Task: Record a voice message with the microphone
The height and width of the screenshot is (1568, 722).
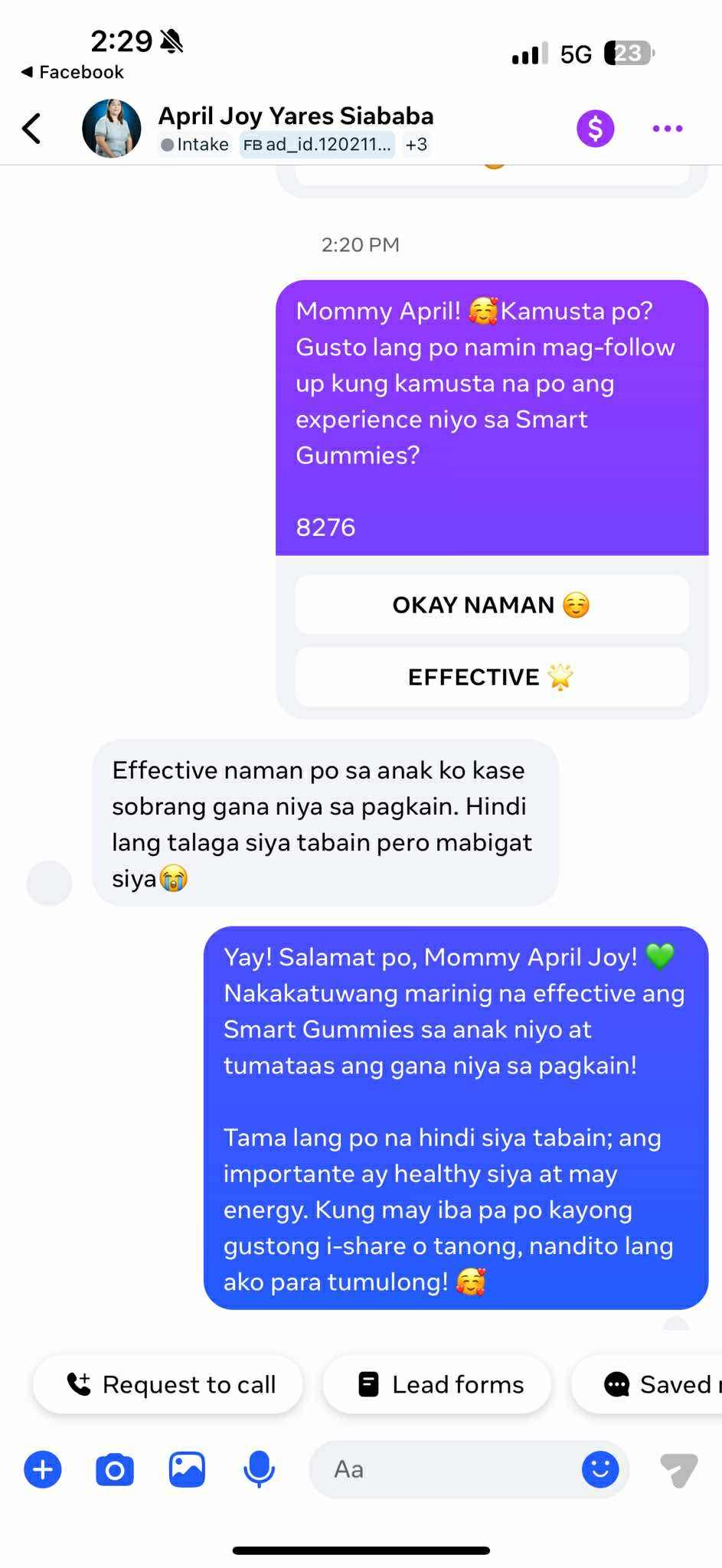Action: click(x=259, y=1469)
